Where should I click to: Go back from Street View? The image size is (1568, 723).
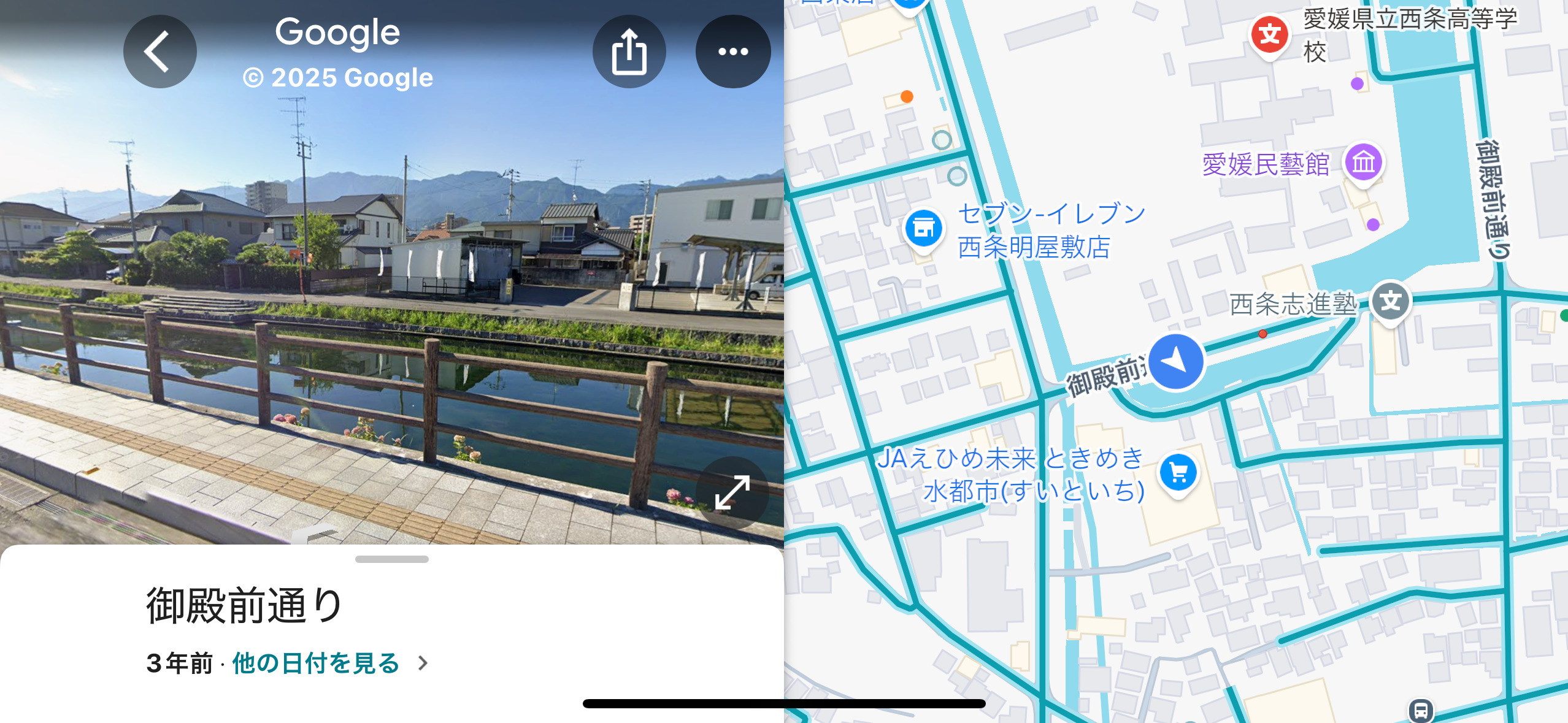pyautogui.click(x=159, y=52)
